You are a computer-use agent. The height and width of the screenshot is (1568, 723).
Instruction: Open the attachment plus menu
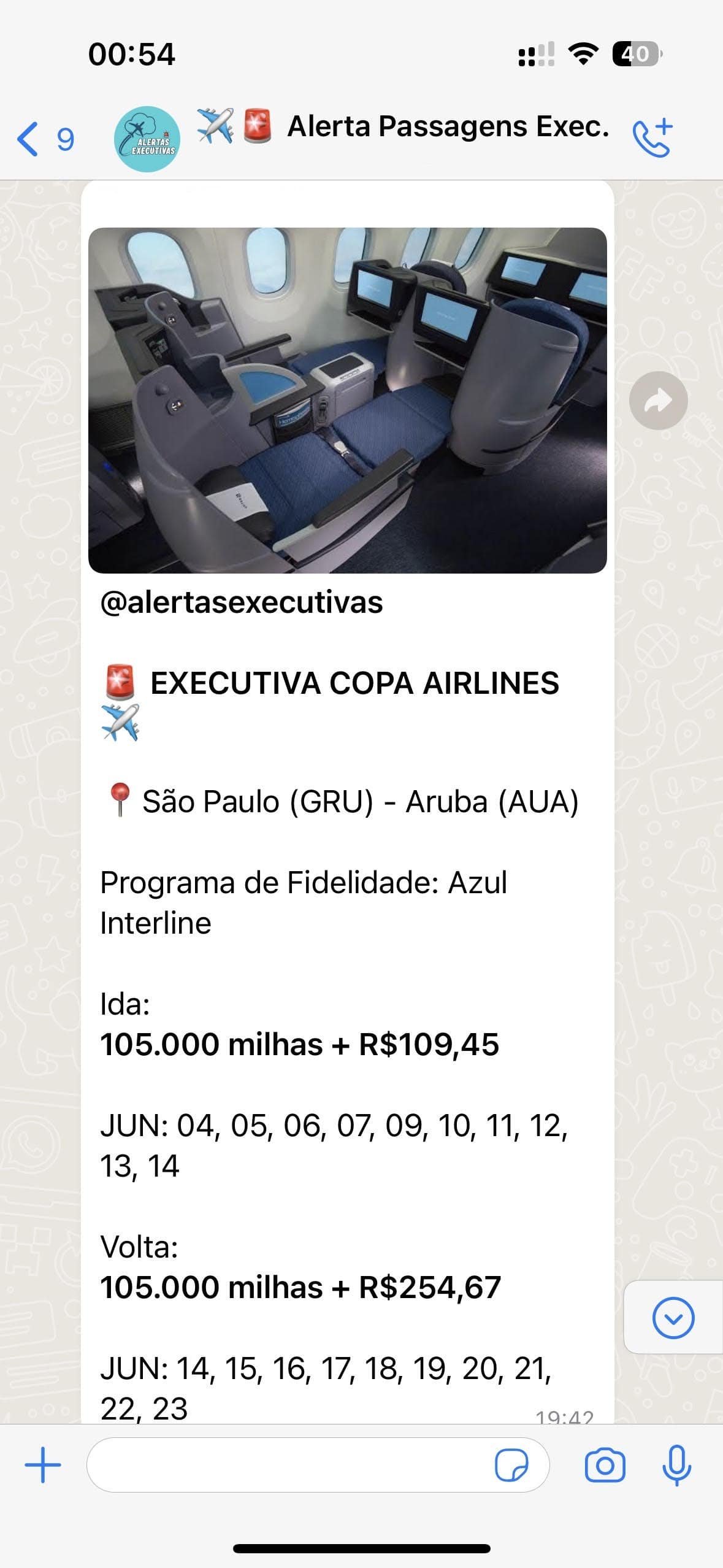[x=43, y=1465]
